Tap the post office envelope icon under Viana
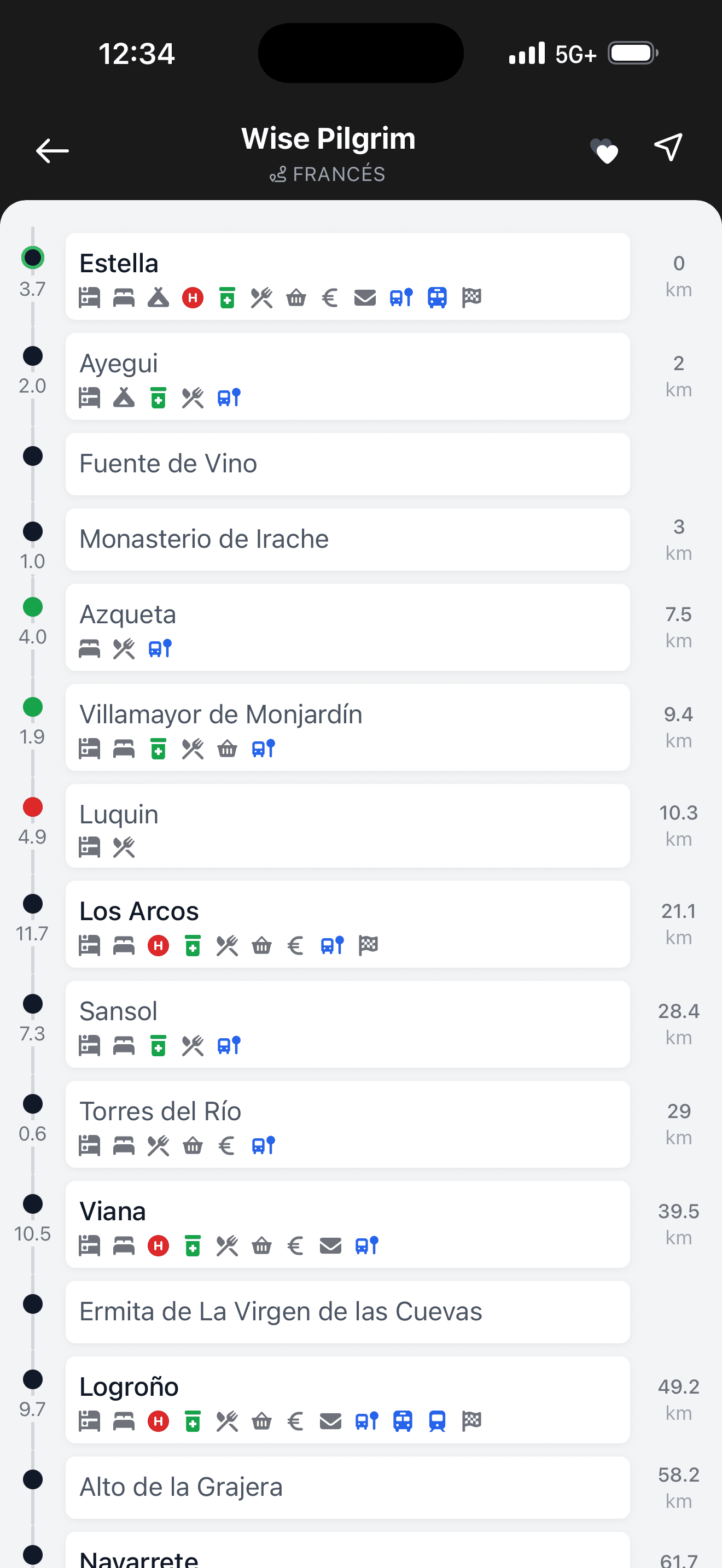This screenshot has height=1568, width=722. pyautogui.click(x=329, y=1245)
